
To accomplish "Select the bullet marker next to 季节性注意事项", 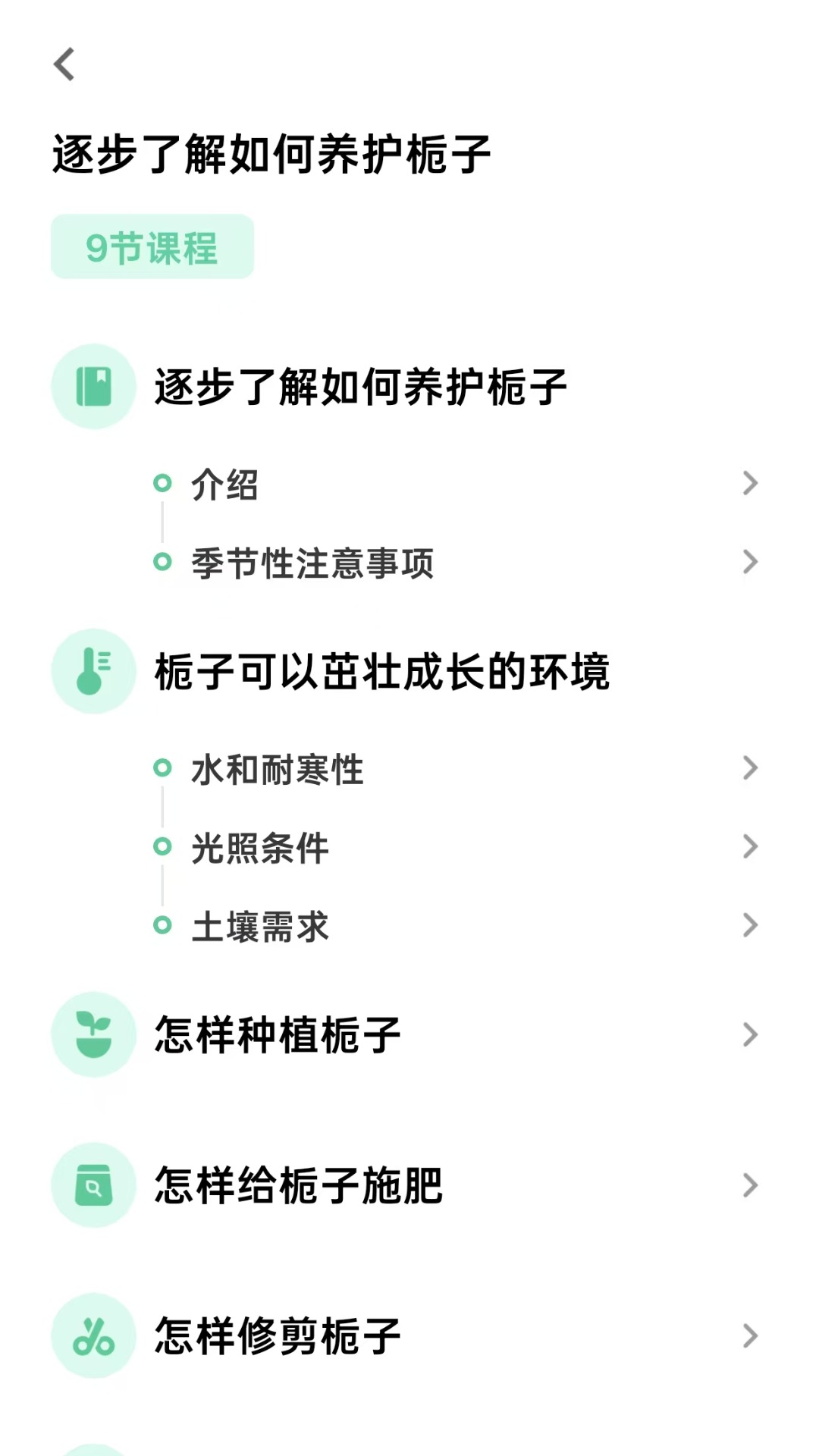I will 162,561.
